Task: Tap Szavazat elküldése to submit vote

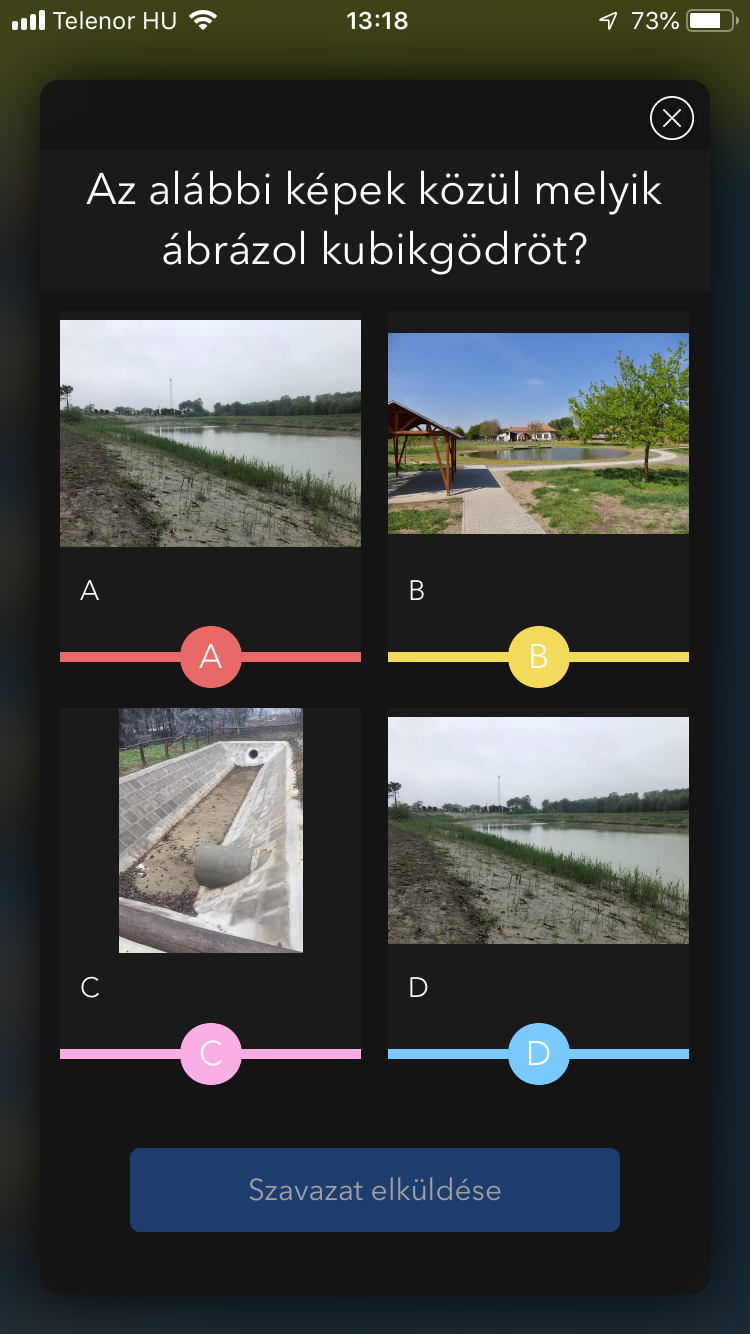Action: tap(374, 1190)
